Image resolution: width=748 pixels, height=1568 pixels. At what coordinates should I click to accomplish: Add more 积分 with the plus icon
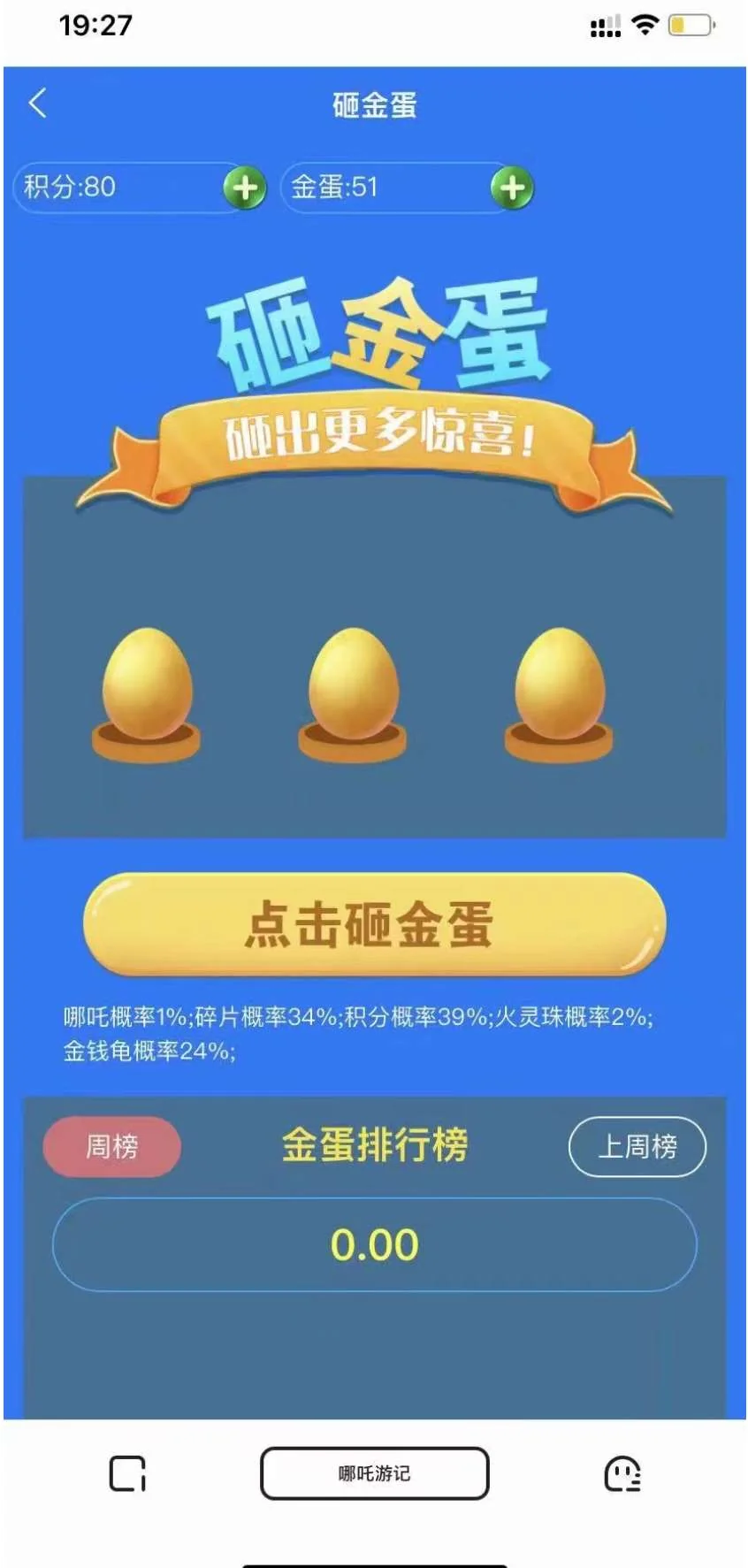coord(244,187)
